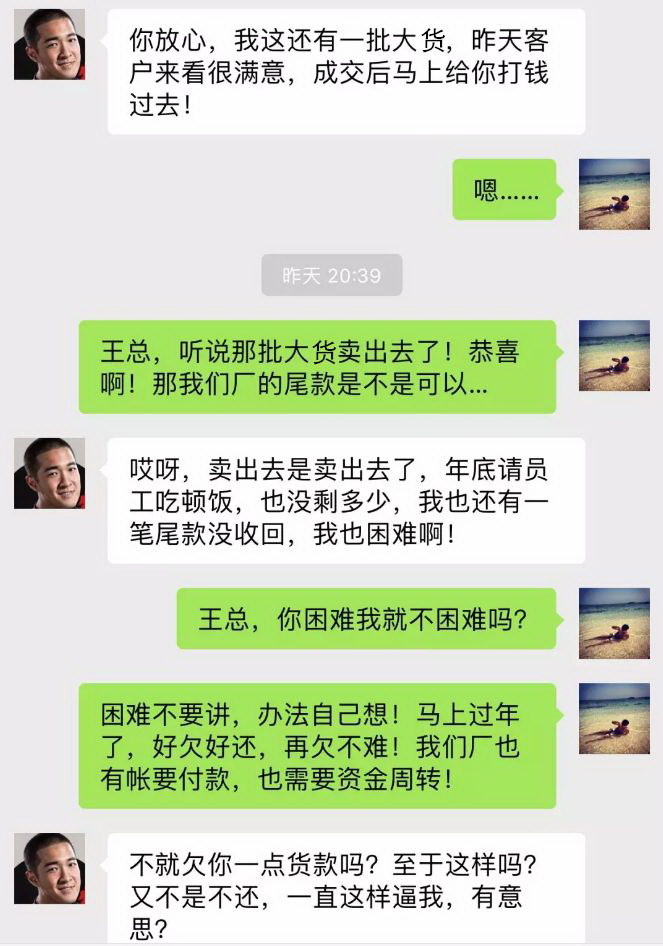
Task: Open profile avatar beside "王总，听说那批大货卖出去了"
Action: point(614,355)
